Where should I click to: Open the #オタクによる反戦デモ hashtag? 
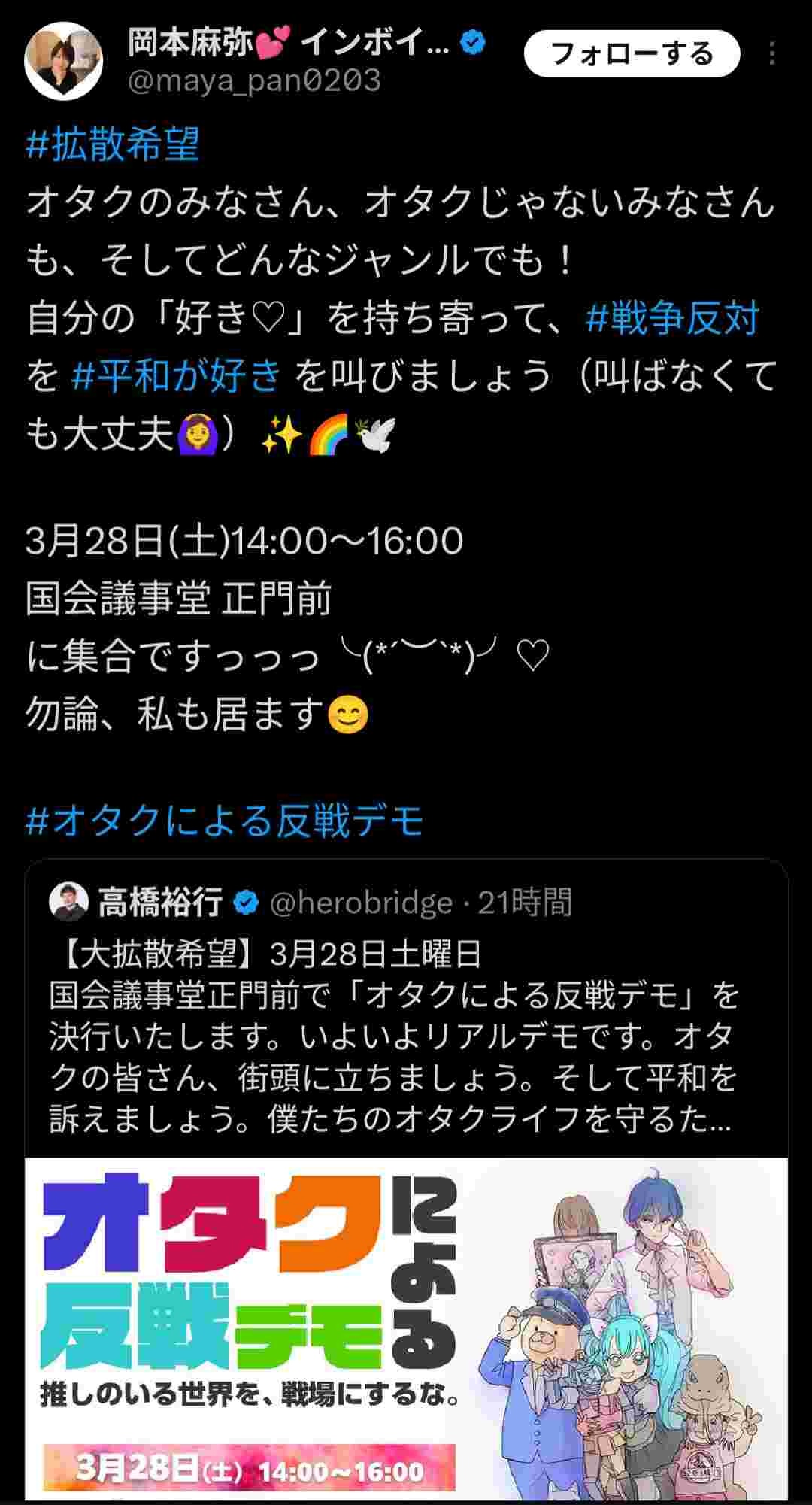pyautogui.click(x=224, y=820)
